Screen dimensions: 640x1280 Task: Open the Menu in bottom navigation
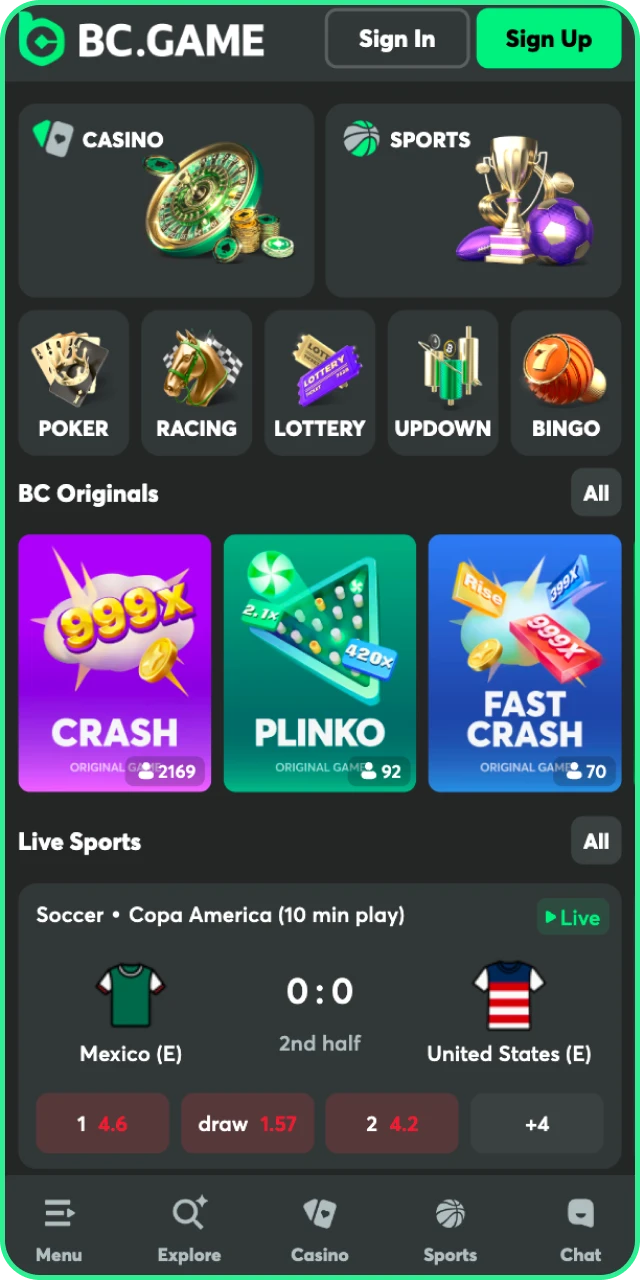(59, 1230)
